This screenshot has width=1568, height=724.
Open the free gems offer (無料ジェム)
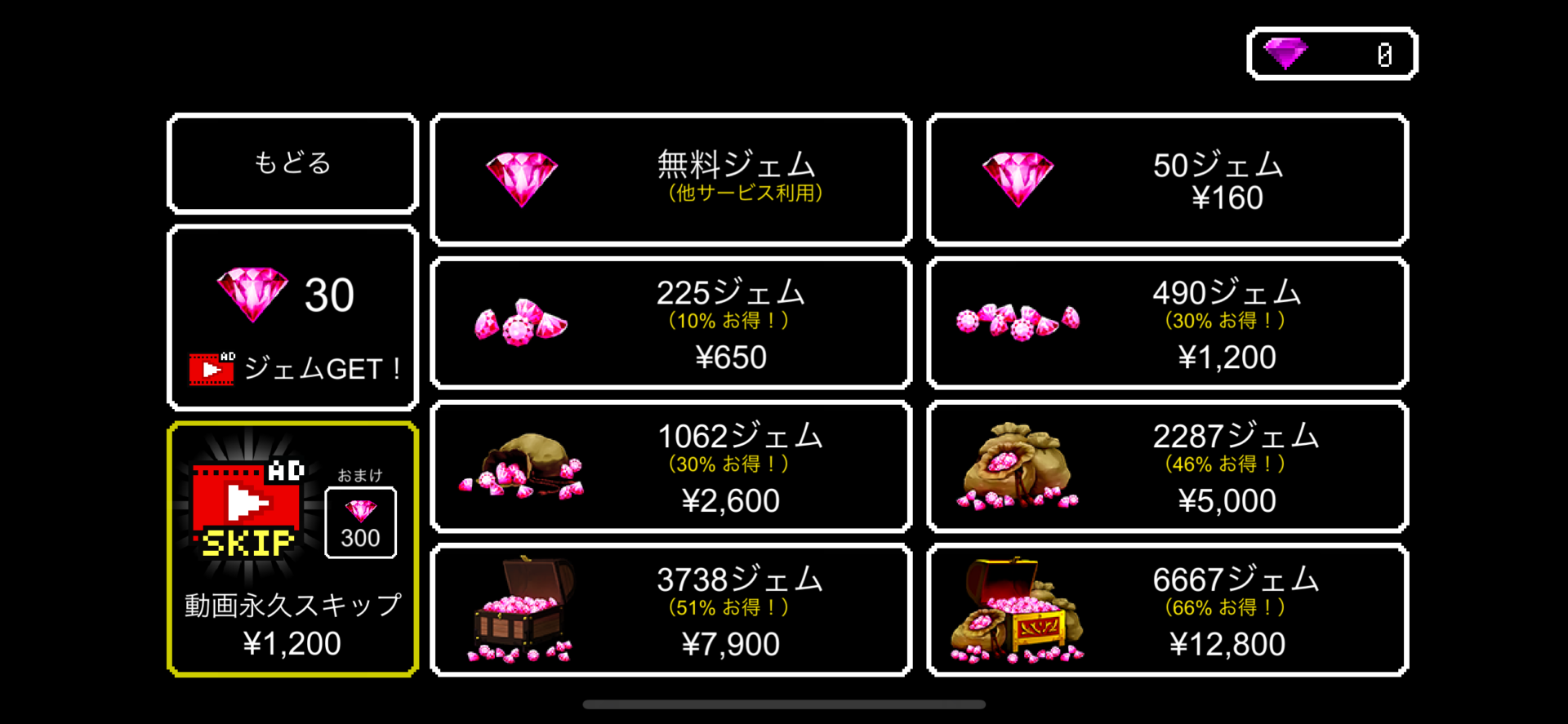click(670, 179)
